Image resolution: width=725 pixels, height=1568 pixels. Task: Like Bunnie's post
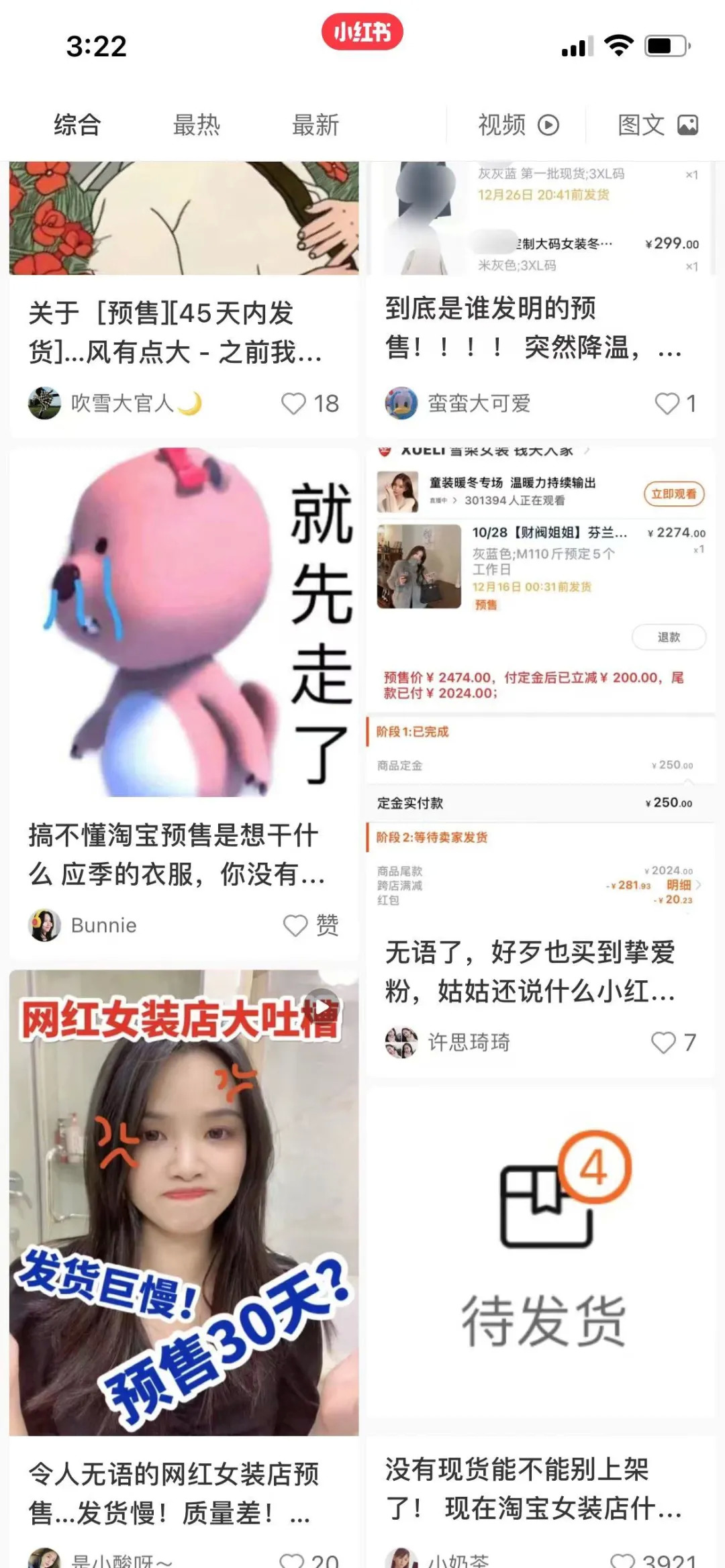(x=295, y=925)
